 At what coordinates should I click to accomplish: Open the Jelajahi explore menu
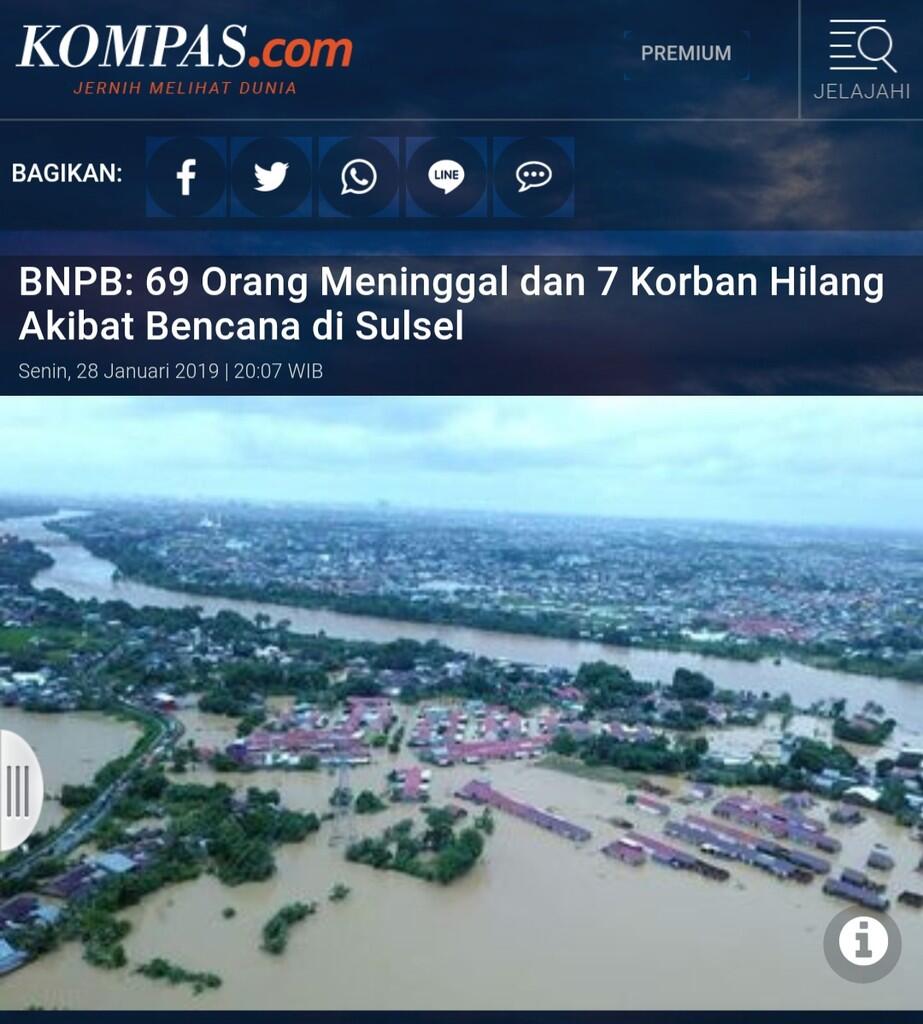point(861,60)
